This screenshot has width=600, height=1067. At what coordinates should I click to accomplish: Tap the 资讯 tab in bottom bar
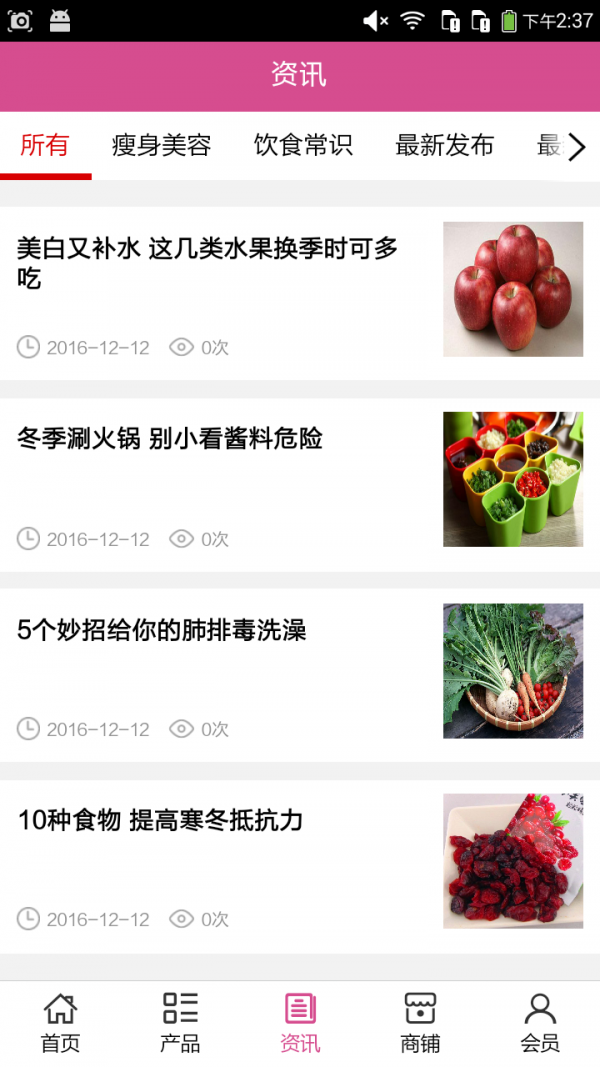(x=300, y=1024)
